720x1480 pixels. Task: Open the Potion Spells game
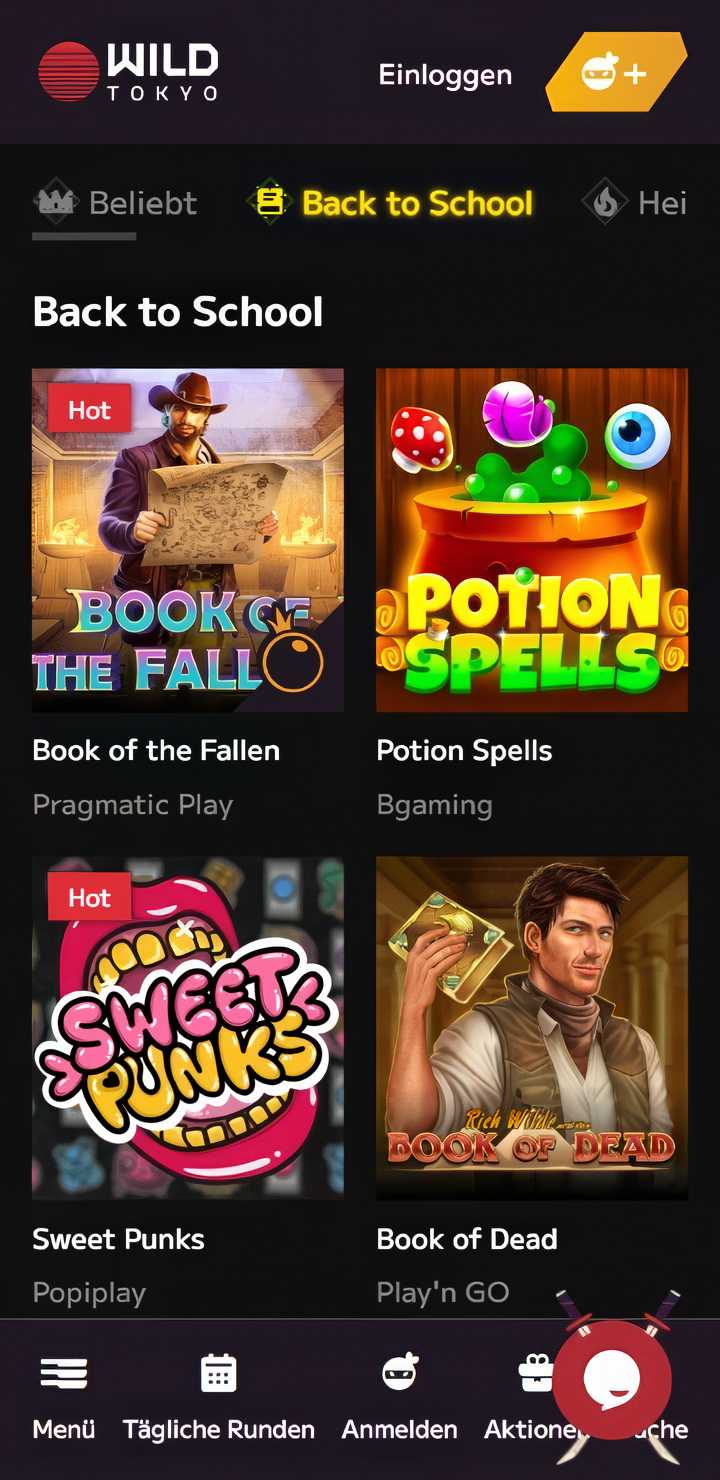tap(532, 540)
